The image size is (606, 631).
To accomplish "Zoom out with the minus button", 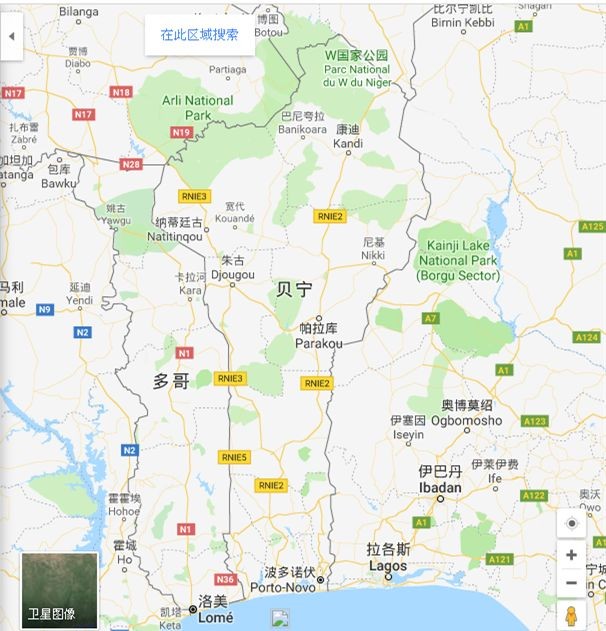I will (x=571, y=583).
